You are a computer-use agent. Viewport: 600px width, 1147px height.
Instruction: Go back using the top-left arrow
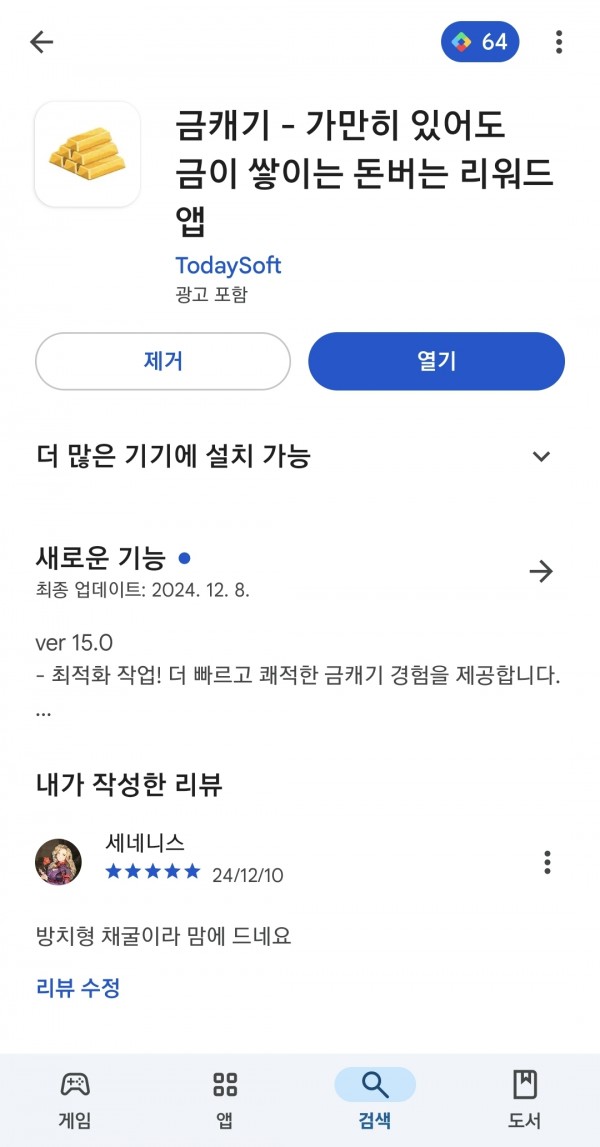[x=42, y=42]
